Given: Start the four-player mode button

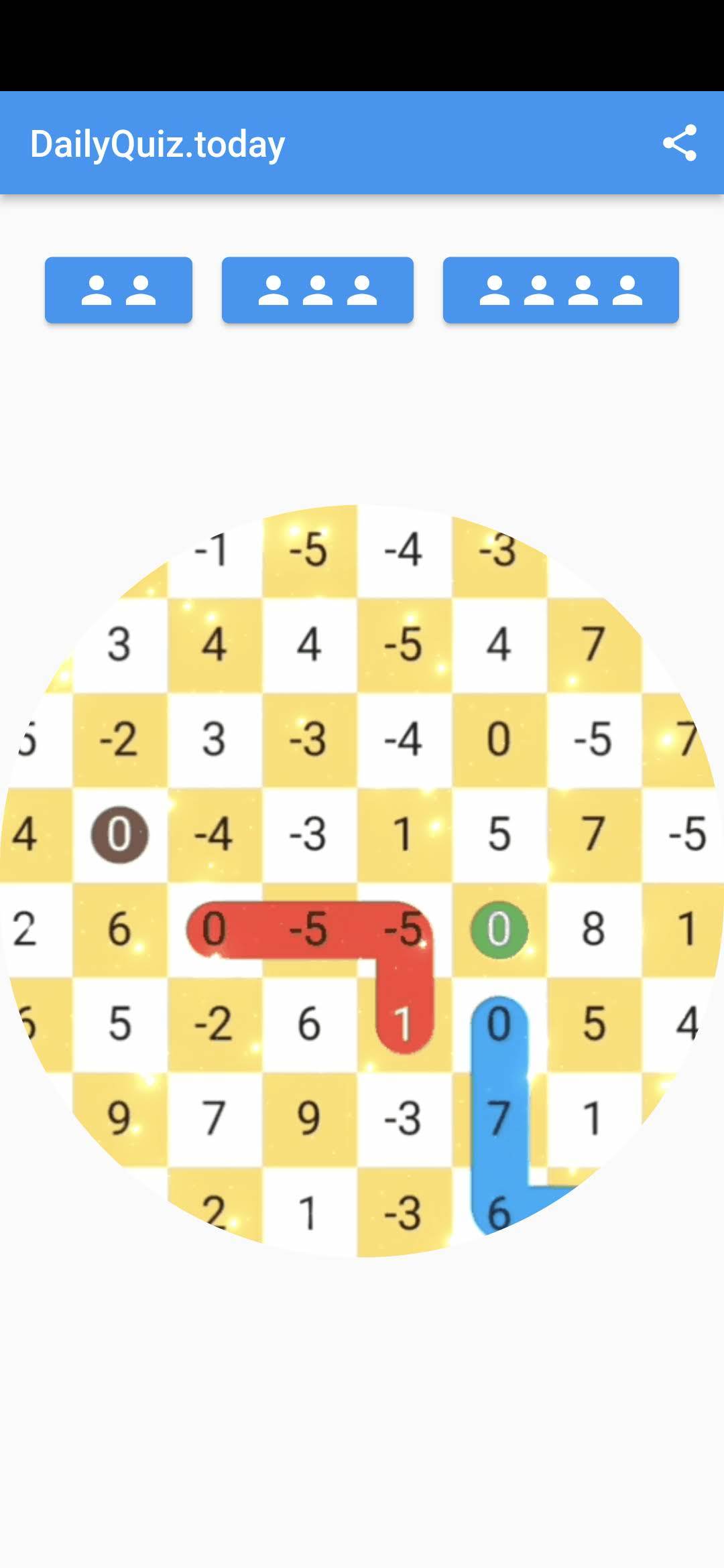Looking at the screenshot, I should [560, 290].
